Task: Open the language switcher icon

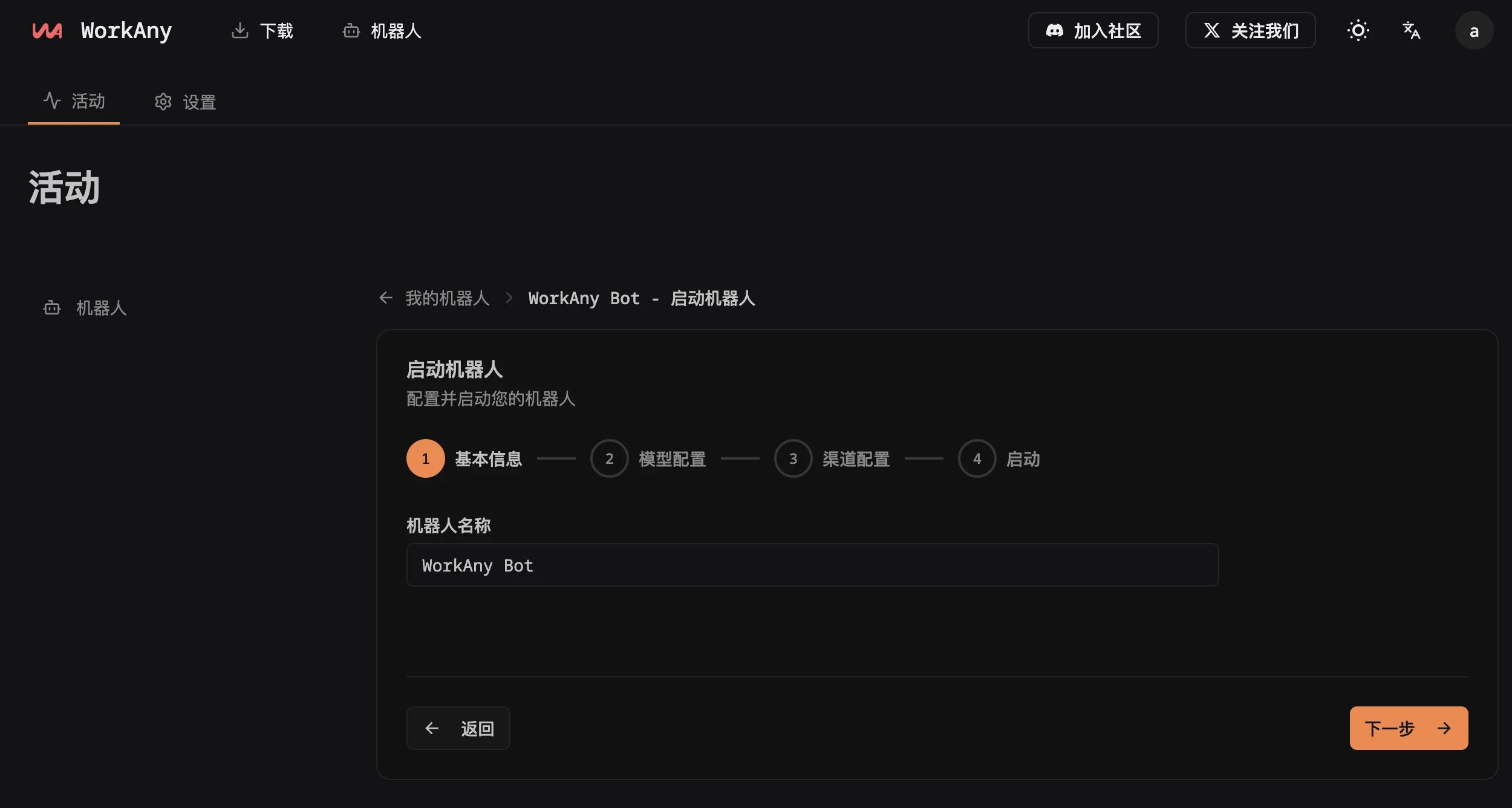Action: point(1411,30)
